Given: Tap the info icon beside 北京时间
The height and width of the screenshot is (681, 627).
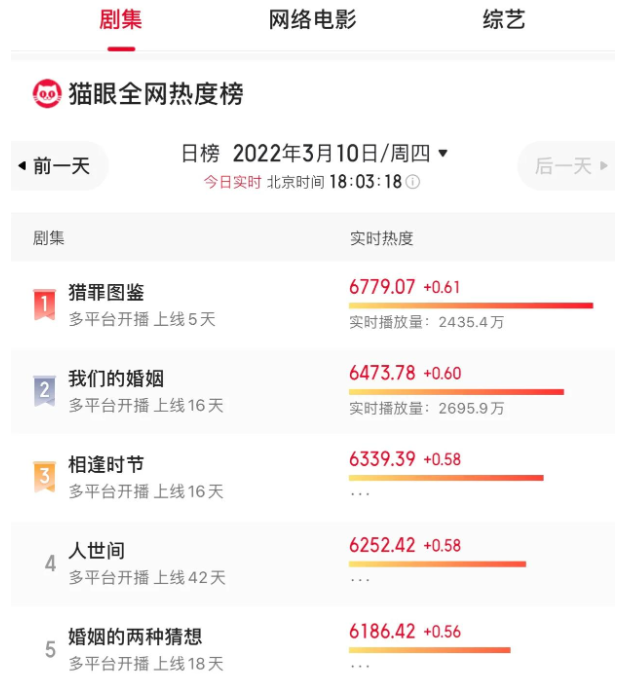Looking at the screenshot, I should [x=413, y=182].
